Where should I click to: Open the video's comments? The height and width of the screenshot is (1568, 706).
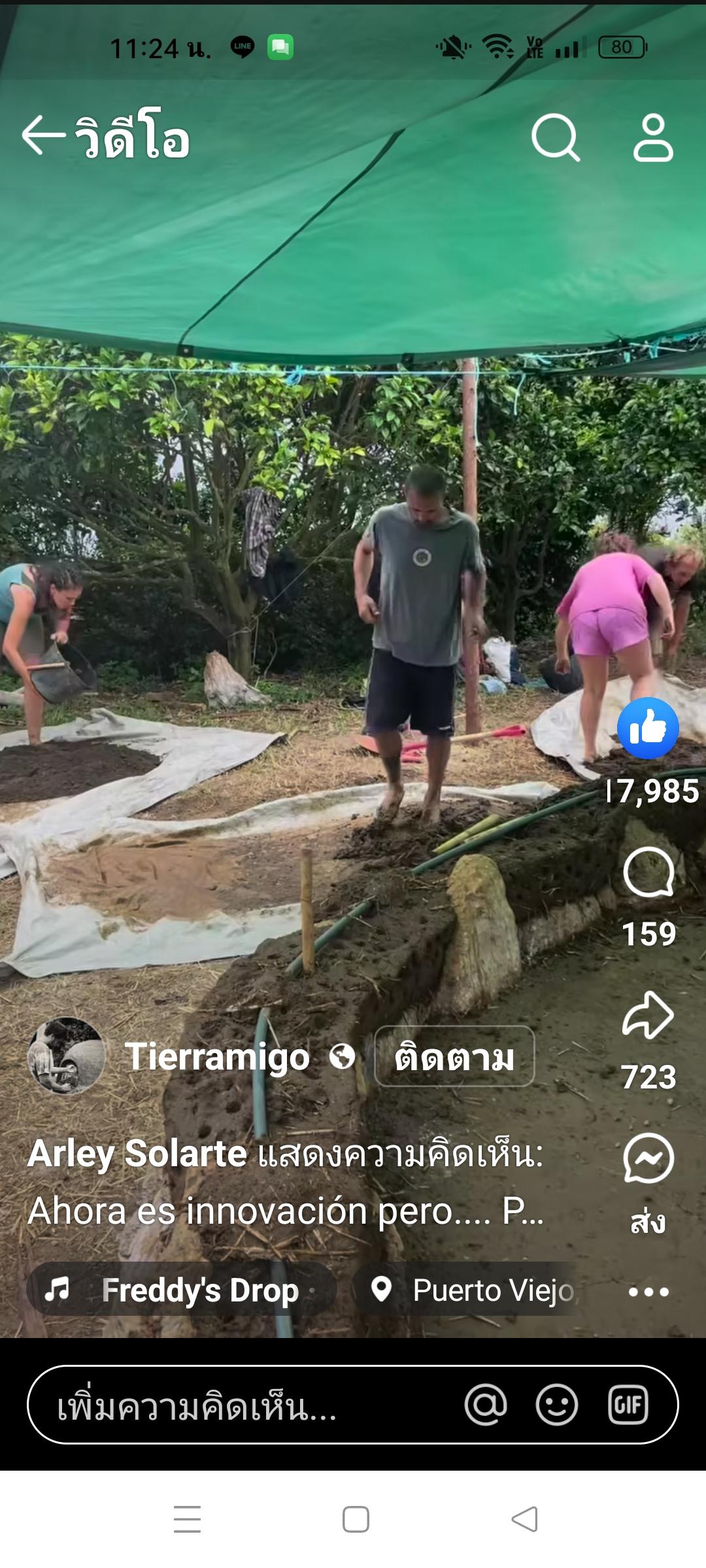648,873
